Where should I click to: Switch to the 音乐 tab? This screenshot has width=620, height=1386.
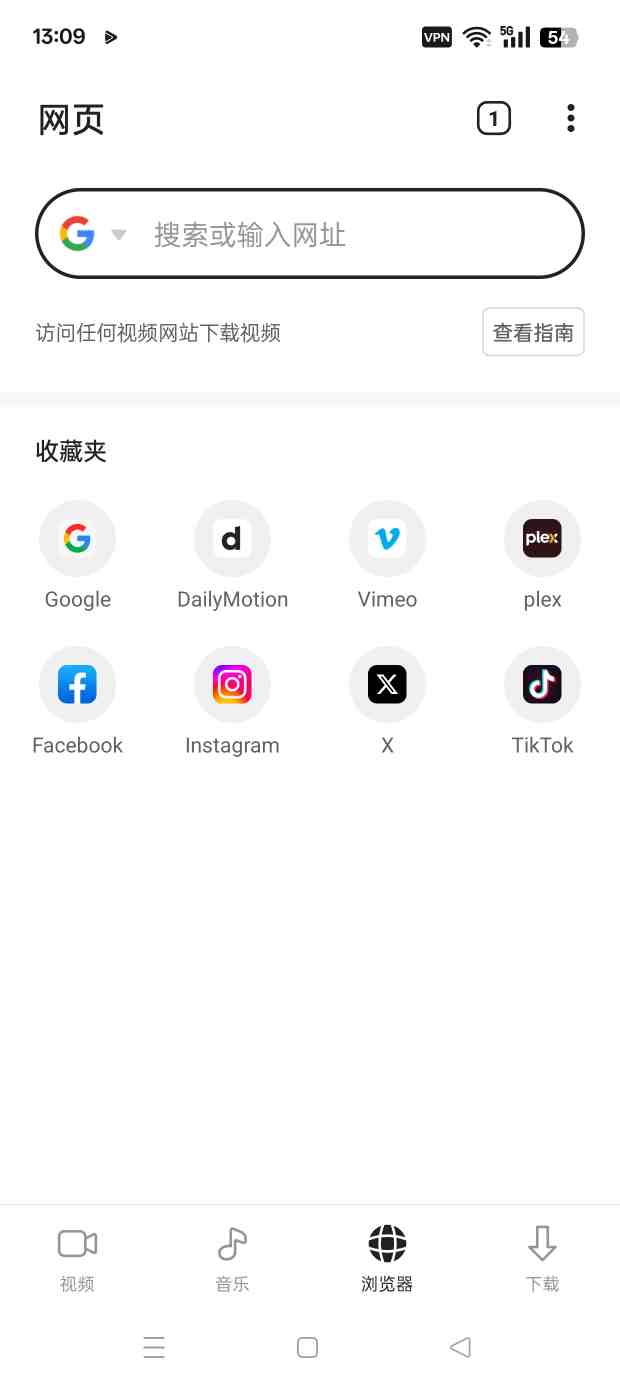click(232, 1258)
